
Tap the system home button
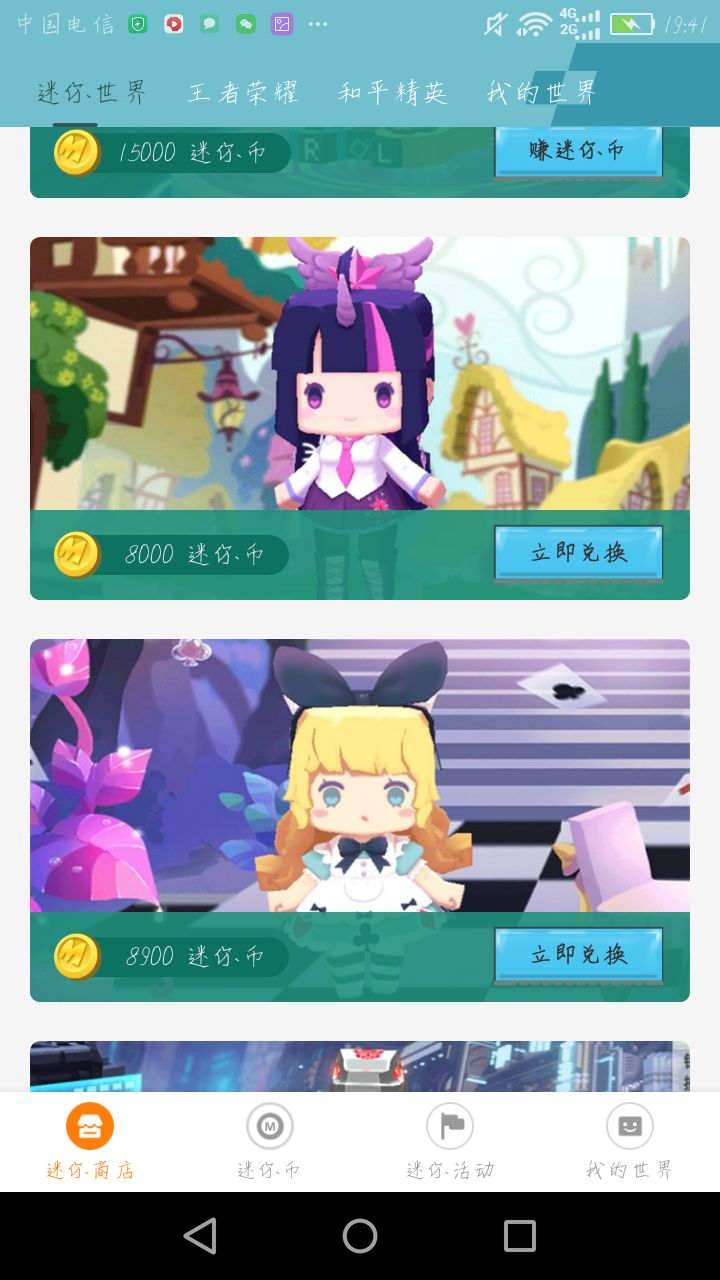click(x=360, y=1236)
